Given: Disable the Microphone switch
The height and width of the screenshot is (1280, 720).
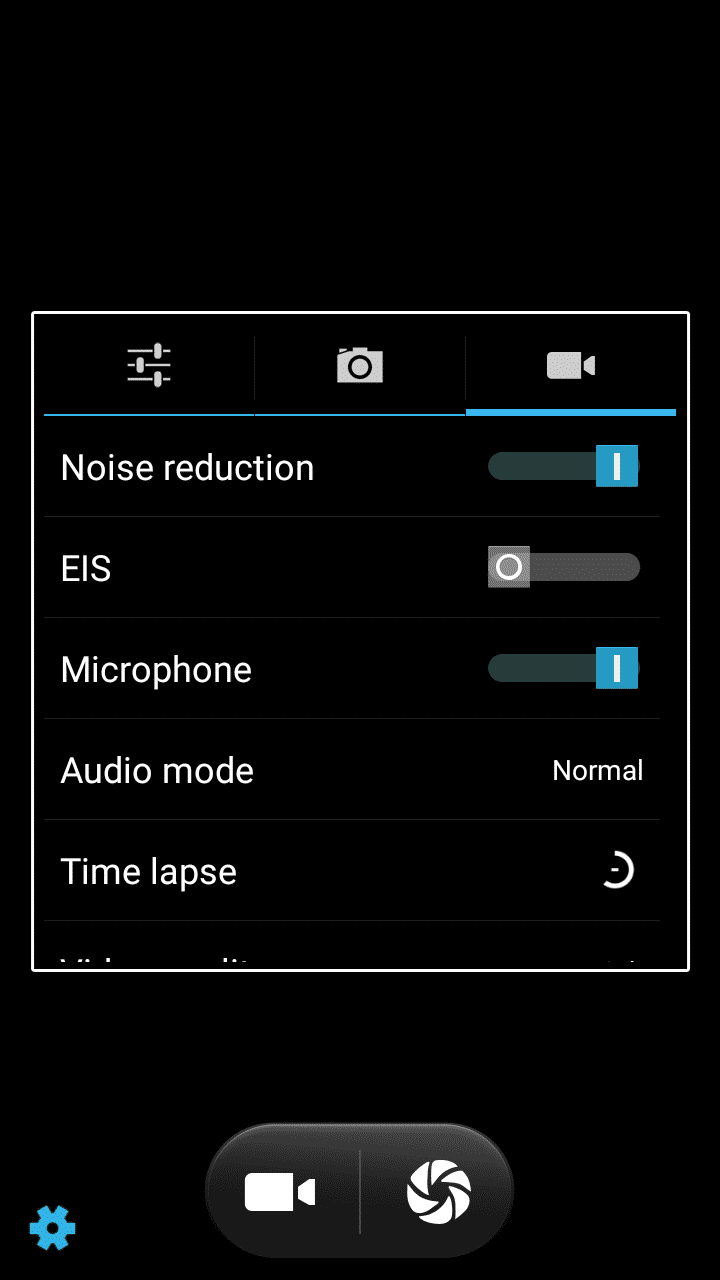Looking at the screenshot, I should point(563,668).
